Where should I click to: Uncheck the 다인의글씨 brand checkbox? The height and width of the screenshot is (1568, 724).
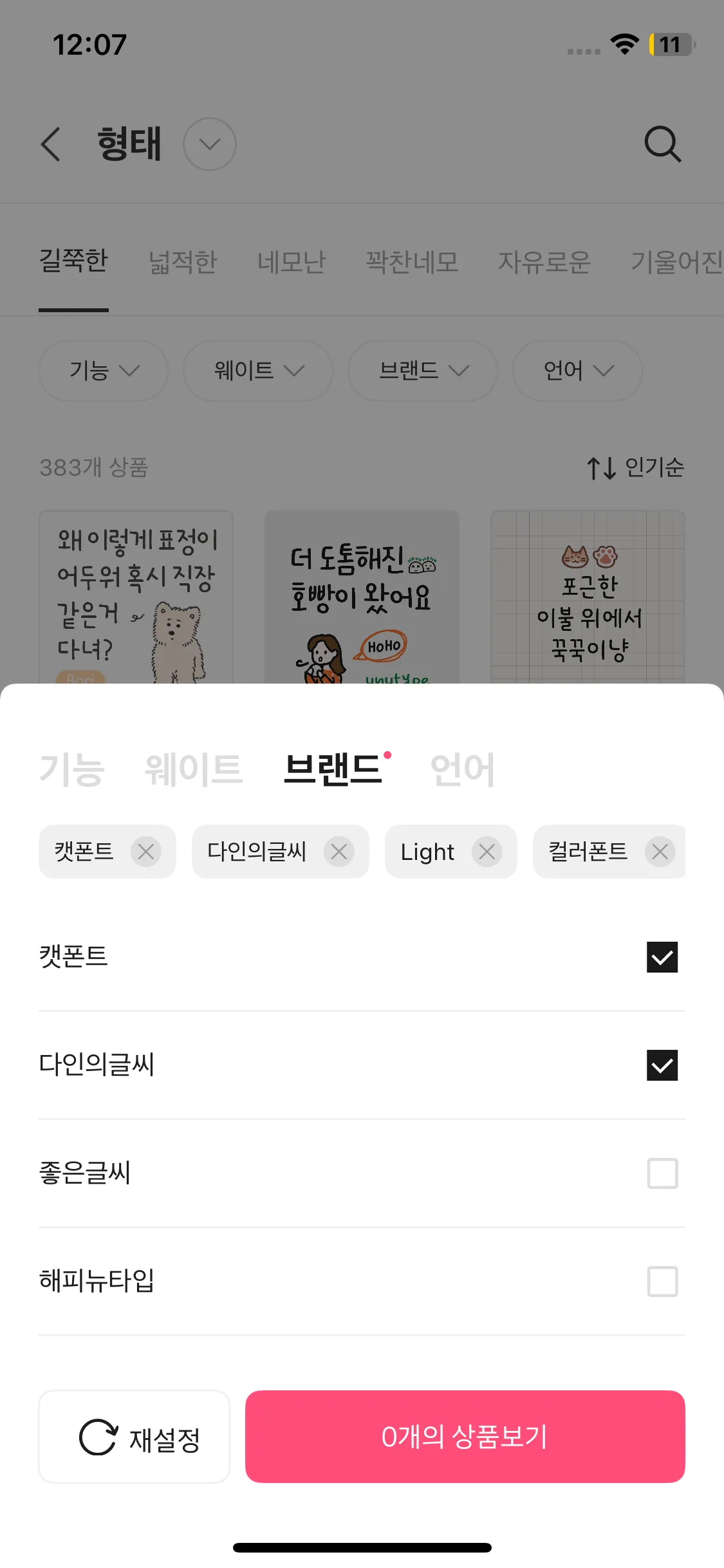tap(662, 1065)
